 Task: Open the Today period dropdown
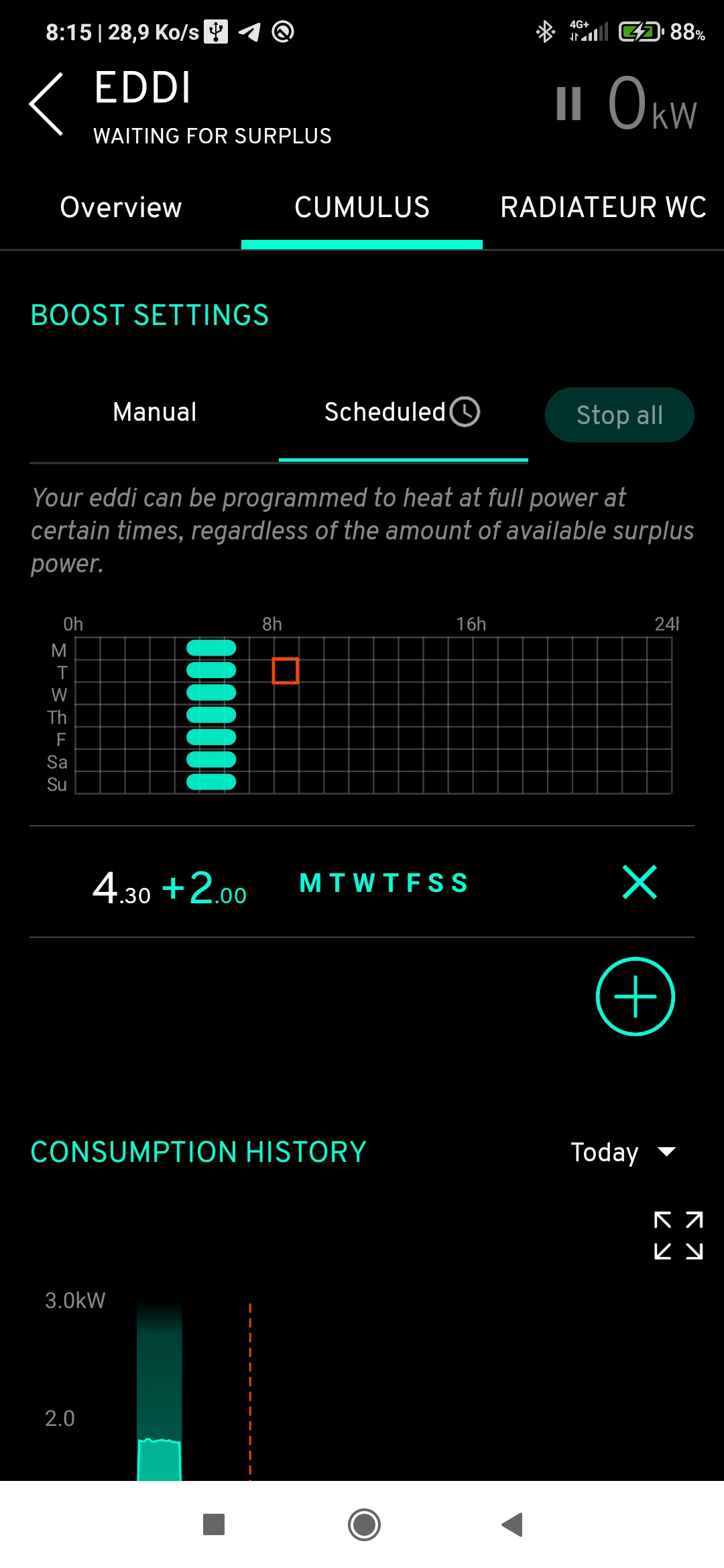[623, 1153]
